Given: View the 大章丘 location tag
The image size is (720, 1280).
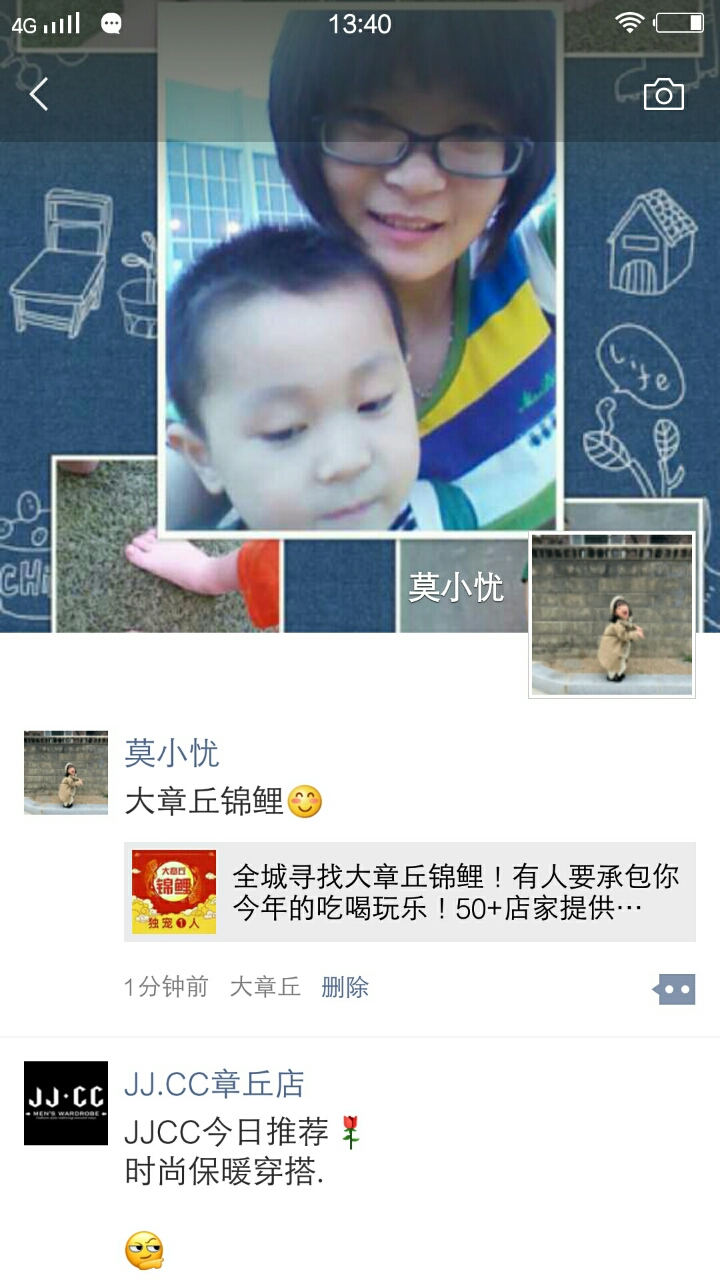Looking at the screenshot, I should (265, 987).
